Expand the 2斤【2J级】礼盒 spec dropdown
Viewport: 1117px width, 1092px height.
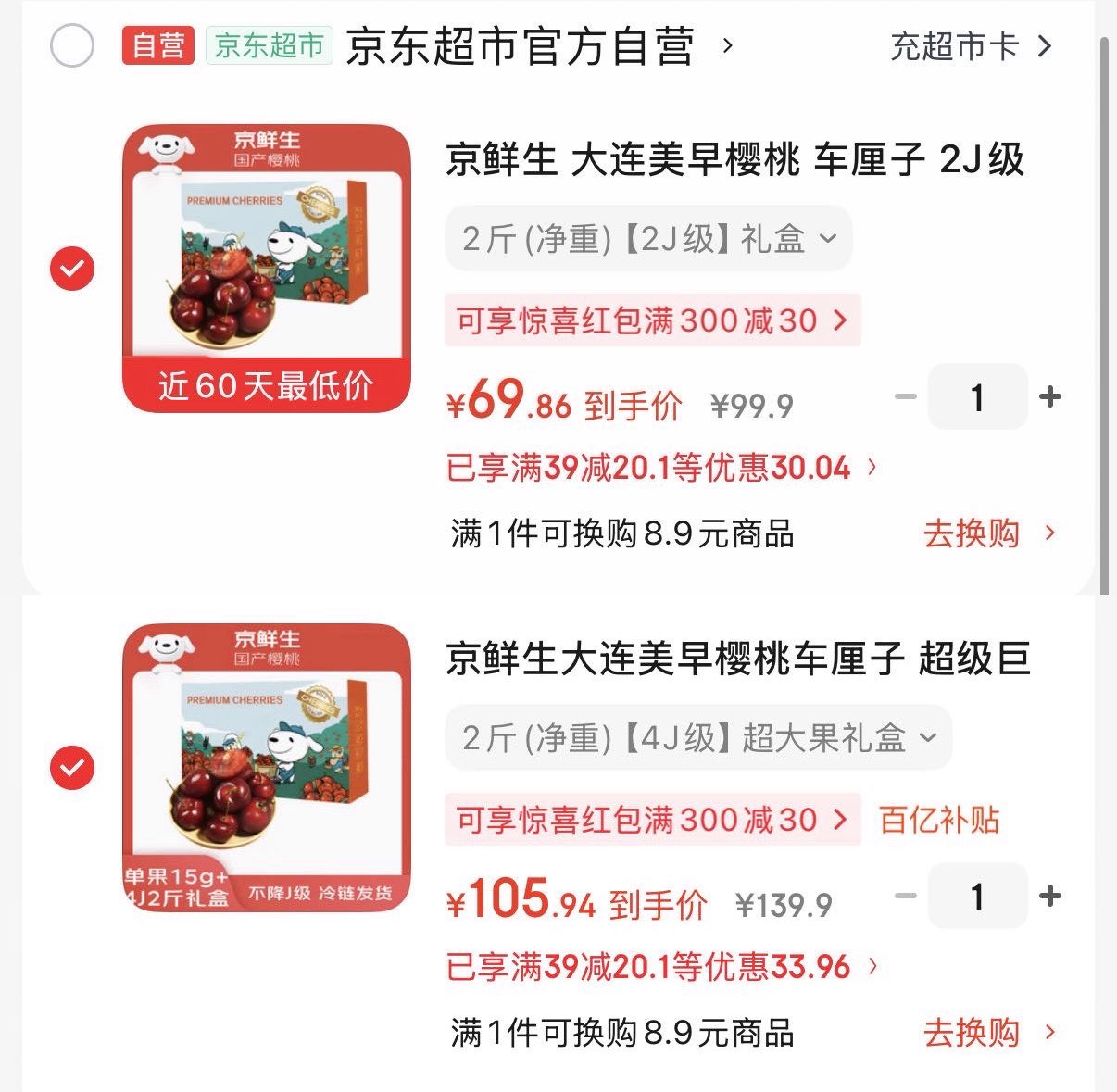(648, 239)
